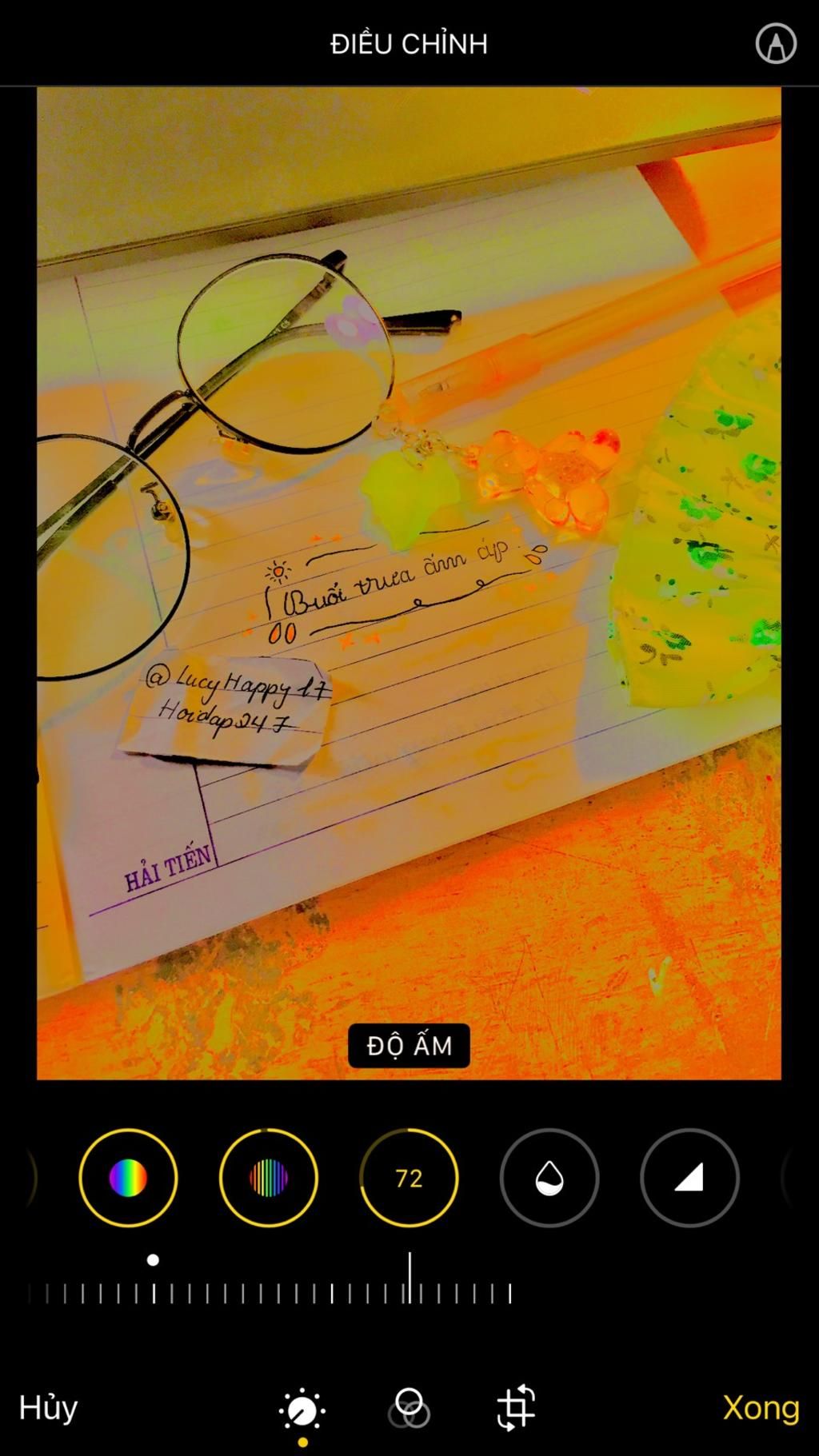Switch to the adjust dial tab
The image size is (819, 1456).
[x=302, y=1410]
